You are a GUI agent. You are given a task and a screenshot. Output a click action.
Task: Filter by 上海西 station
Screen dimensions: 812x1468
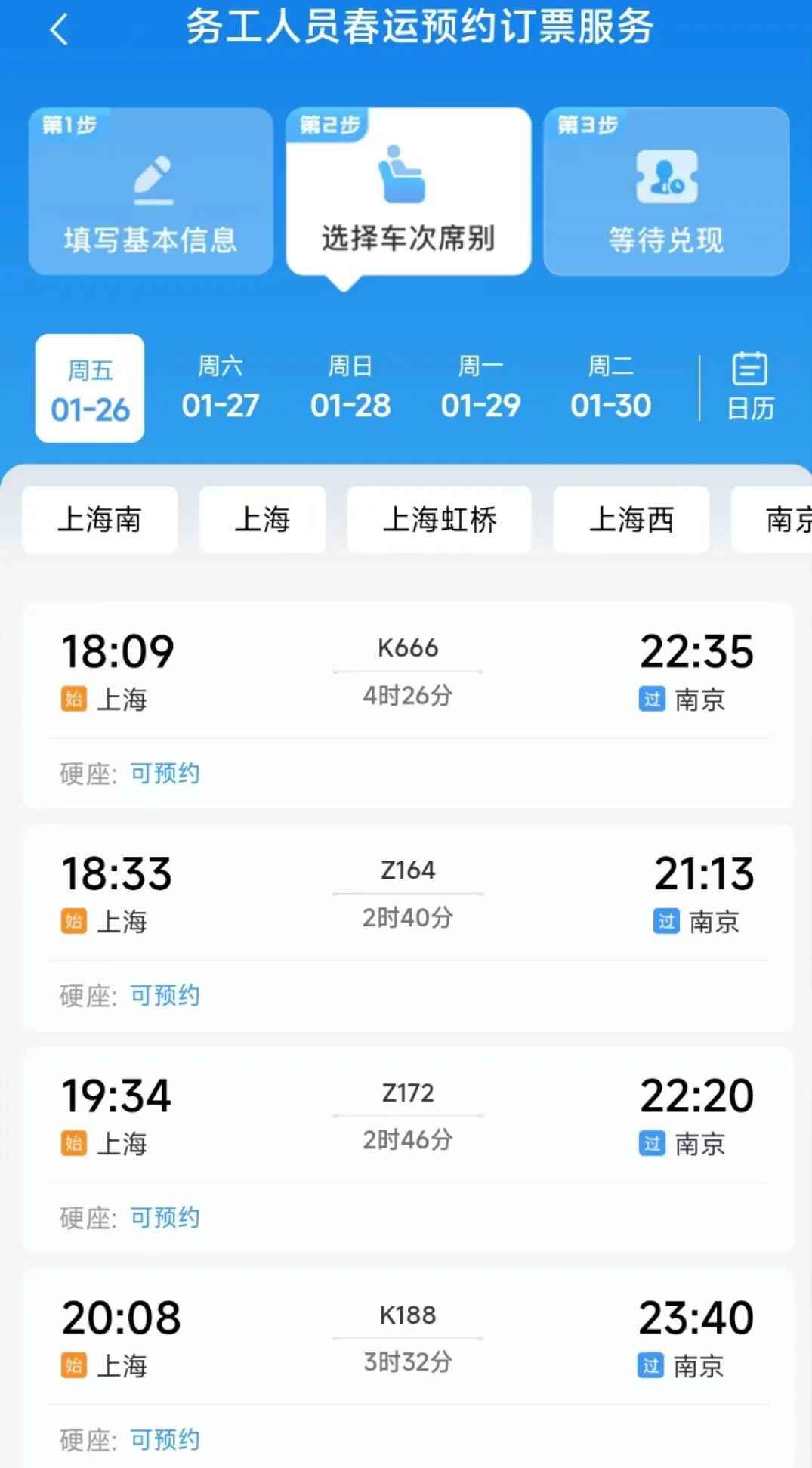(631, 520)
